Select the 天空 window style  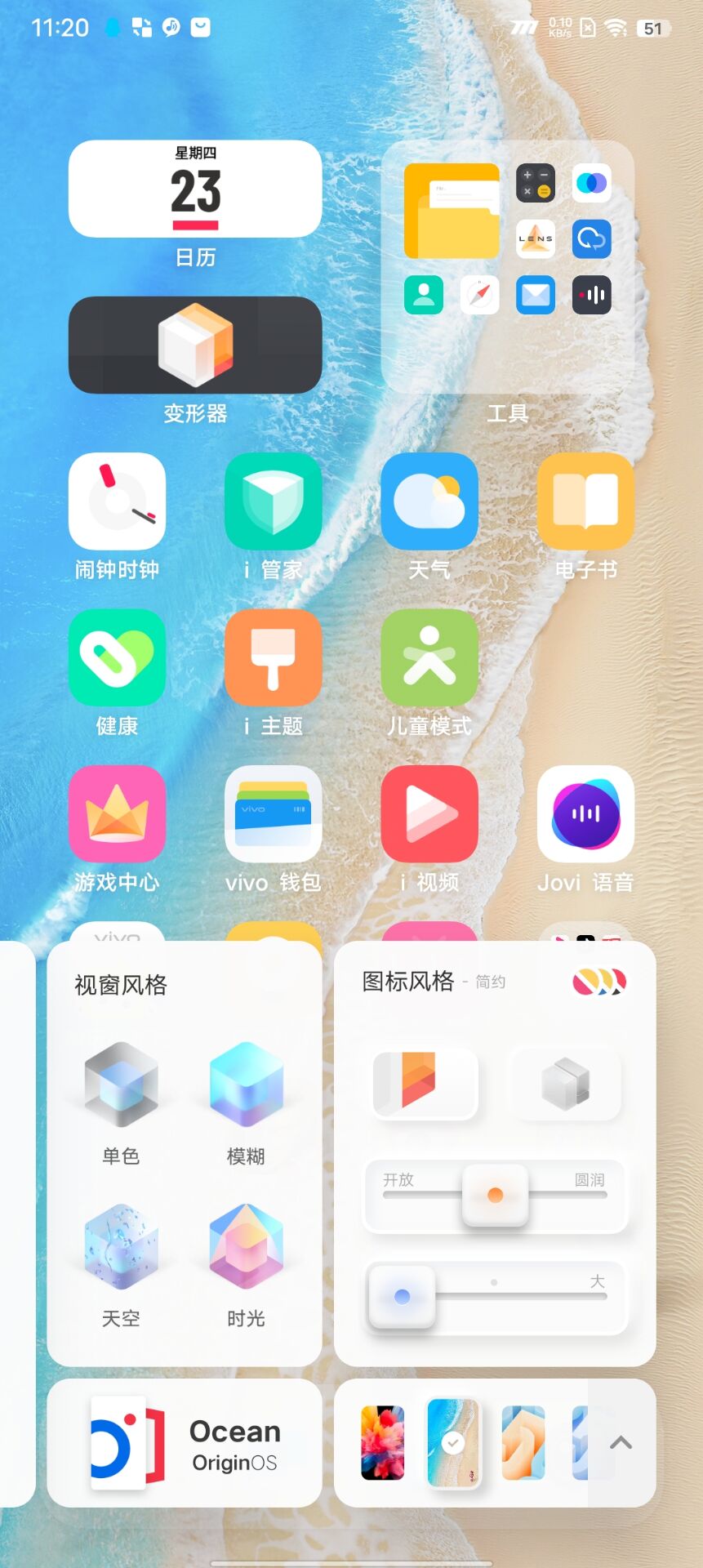121,1246
